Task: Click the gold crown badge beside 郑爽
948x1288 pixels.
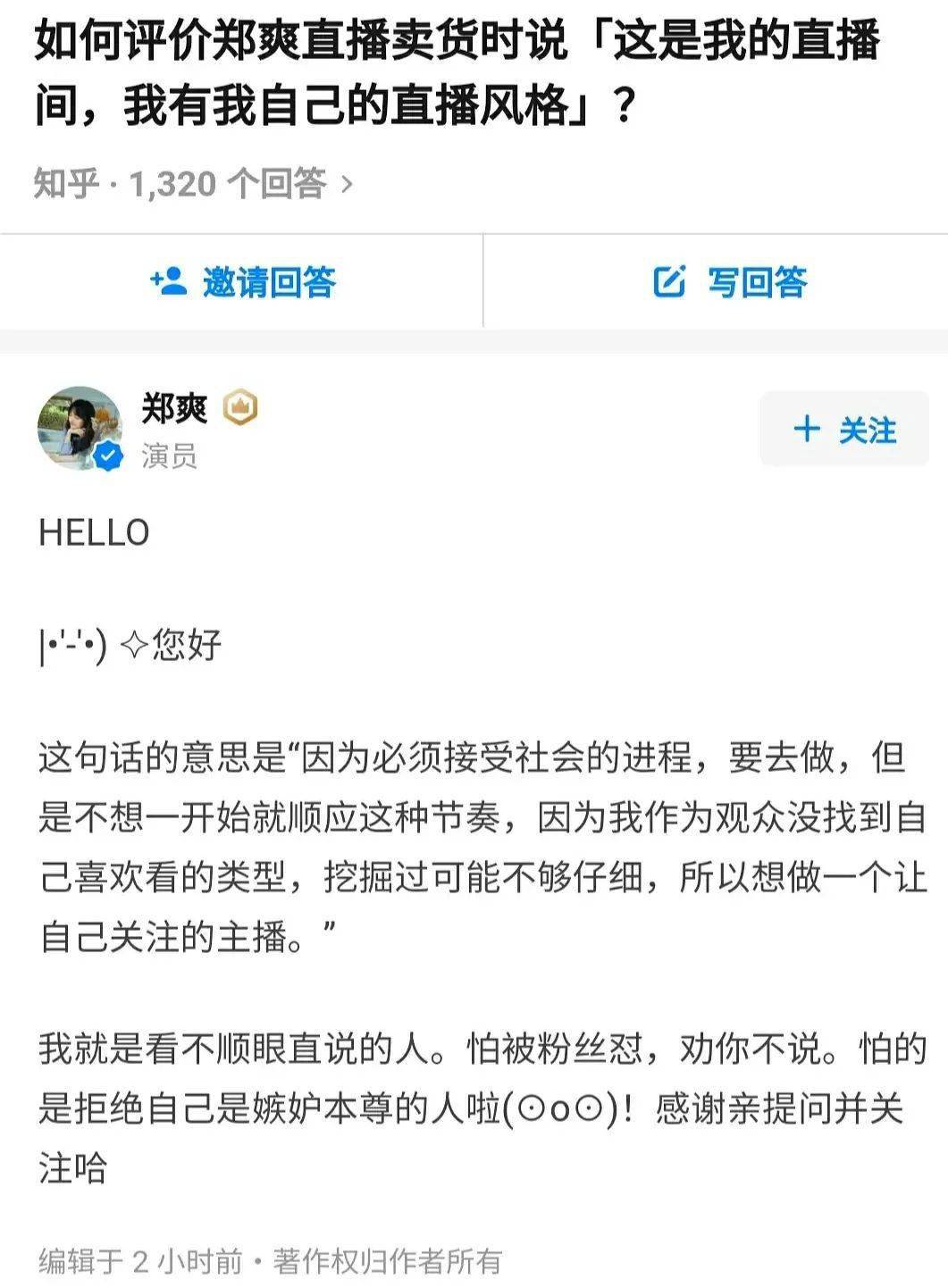Action: tap(242, 409)
